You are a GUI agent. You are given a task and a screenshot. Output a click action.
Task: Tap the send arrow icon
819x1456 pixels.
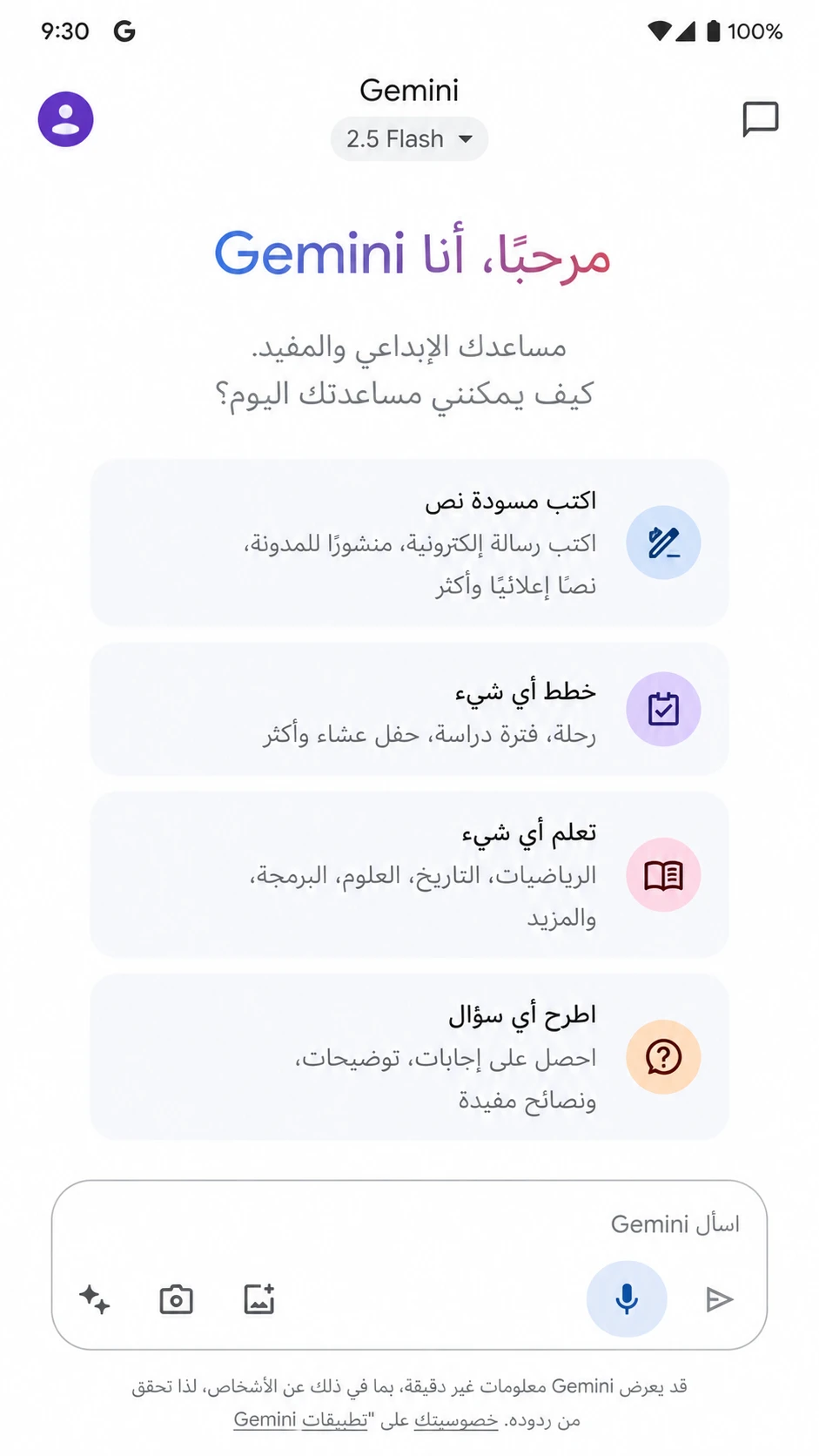click(719, 1300)
